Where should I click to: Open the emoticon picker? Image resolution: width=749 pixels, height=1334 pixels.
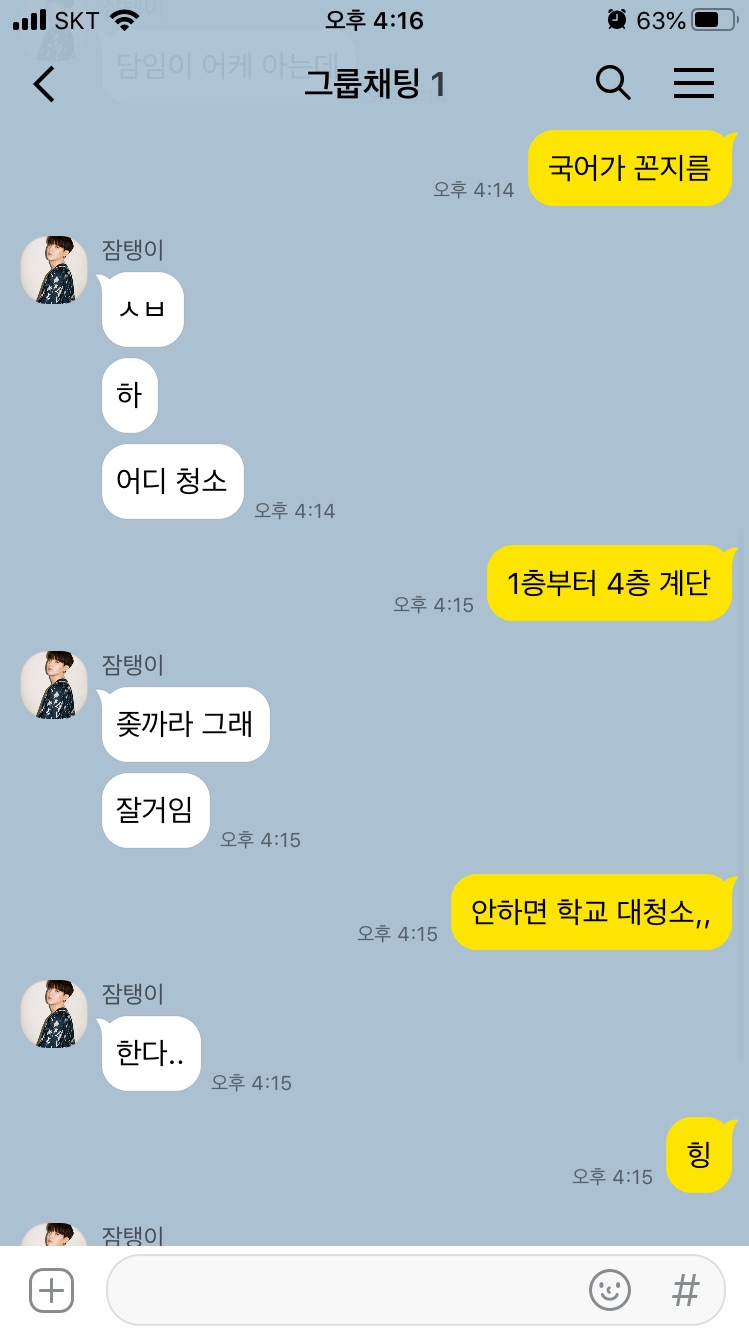pyautogui.click(x=610, y=1290)
